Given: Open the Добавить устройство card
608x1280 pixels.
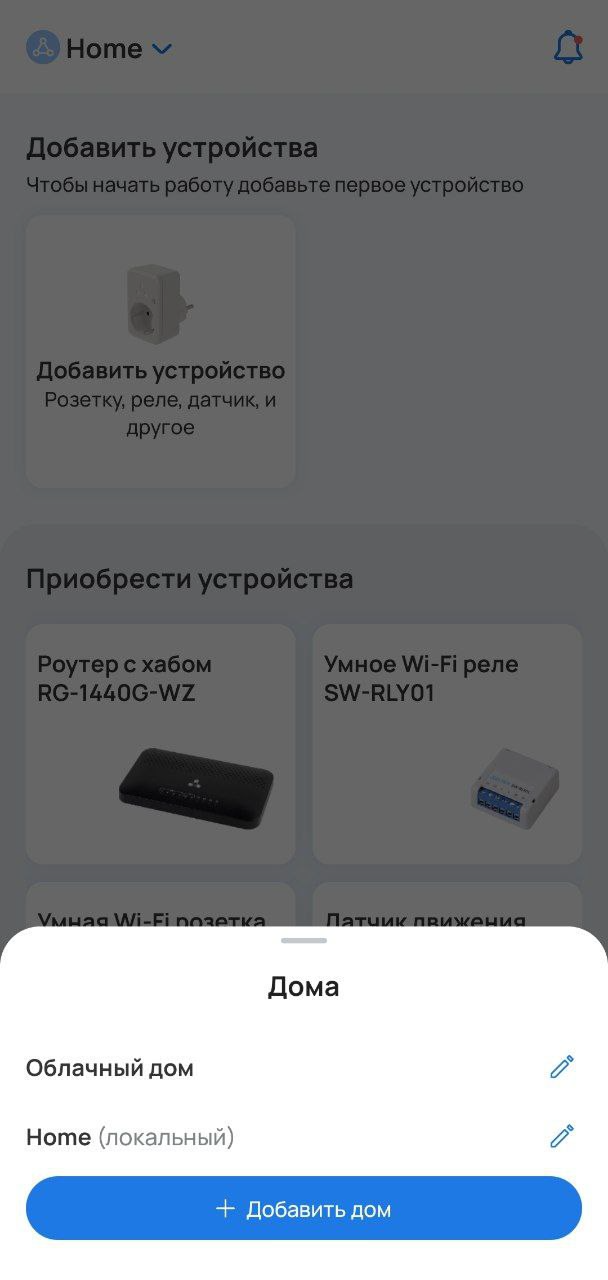Looking at the screenshot, I should click(161, 352).
